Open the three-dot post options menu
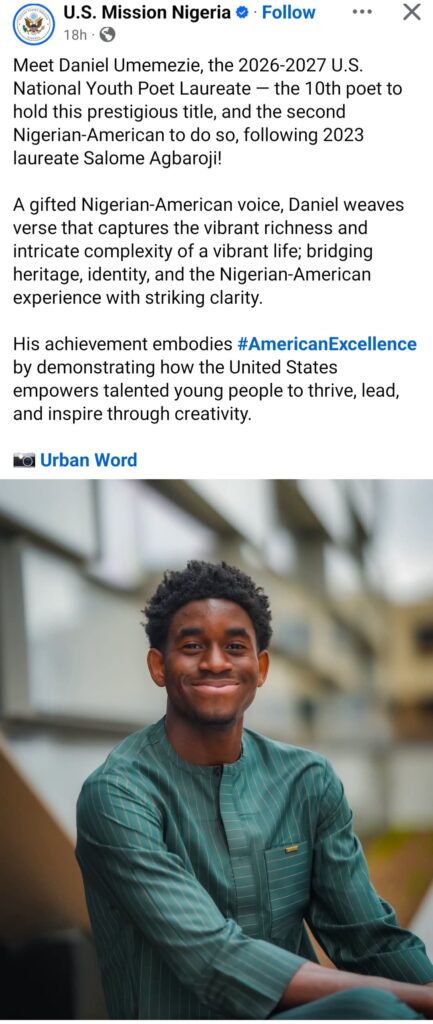The height and width of the screenshot is (1024, 433). 362,12
